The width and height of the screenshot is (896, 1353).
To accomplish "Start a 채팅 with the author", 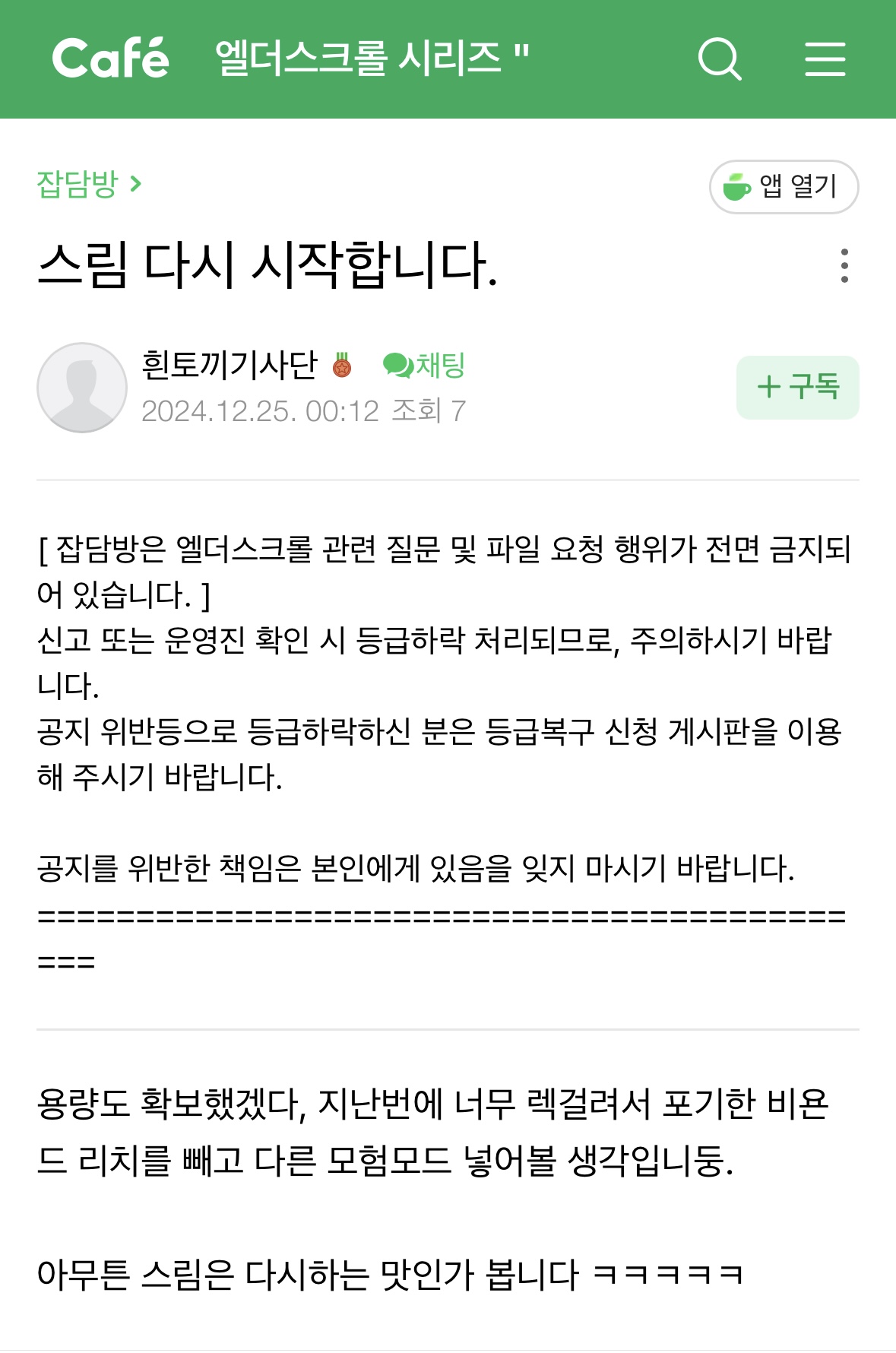I will pos(424,366).
